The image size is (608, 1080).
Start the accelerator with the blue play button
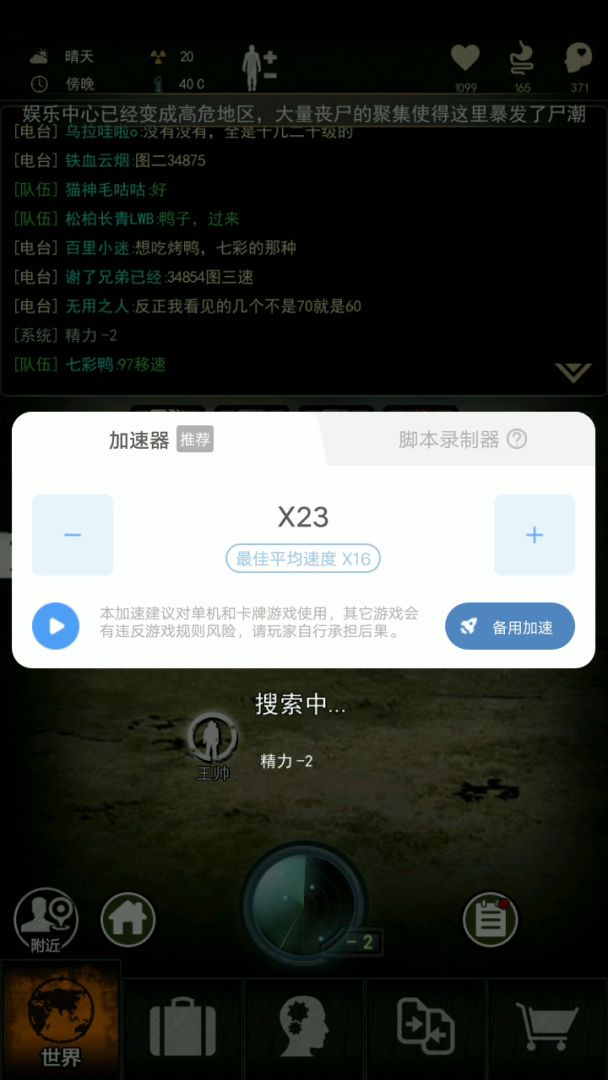click(x=56, y=626)
